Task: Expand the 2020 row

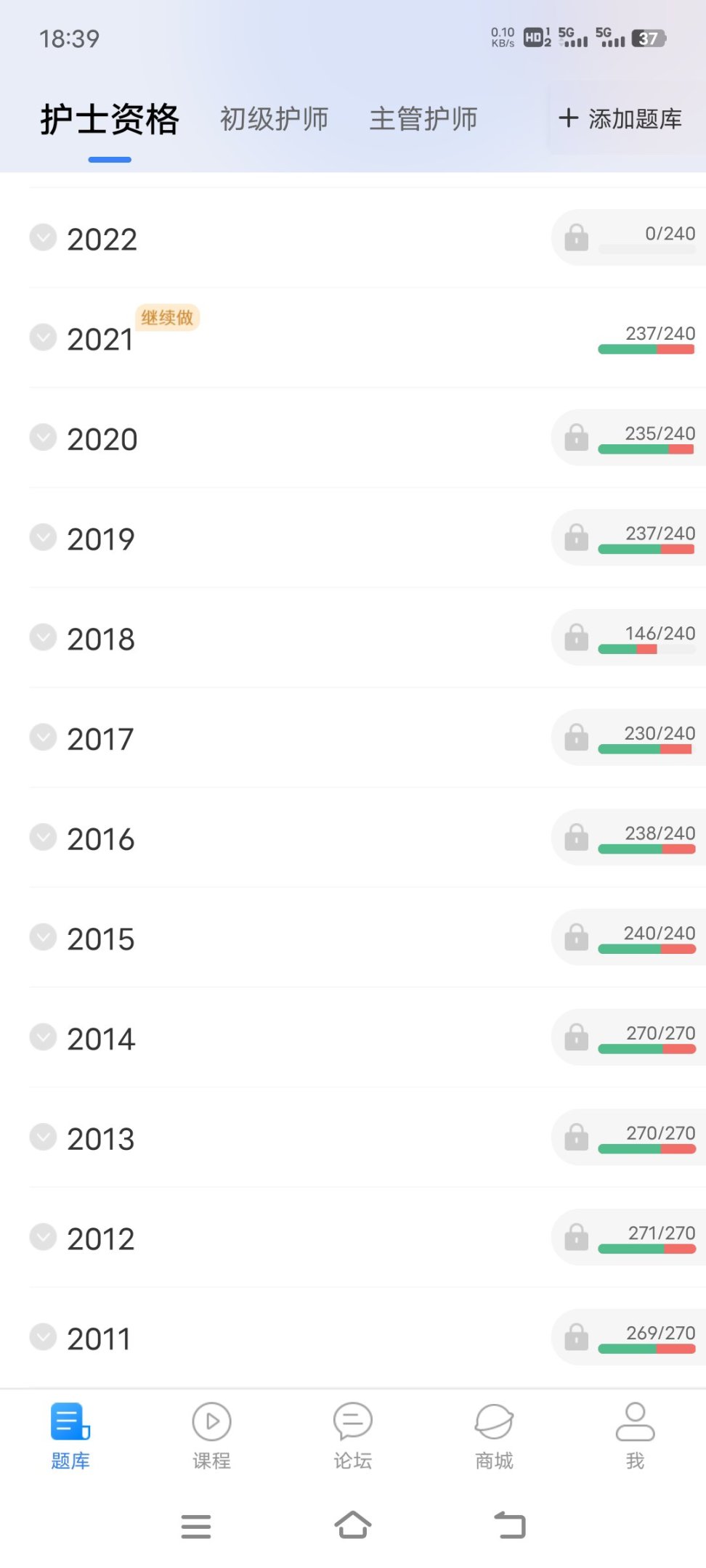Action: click(102, 438)
